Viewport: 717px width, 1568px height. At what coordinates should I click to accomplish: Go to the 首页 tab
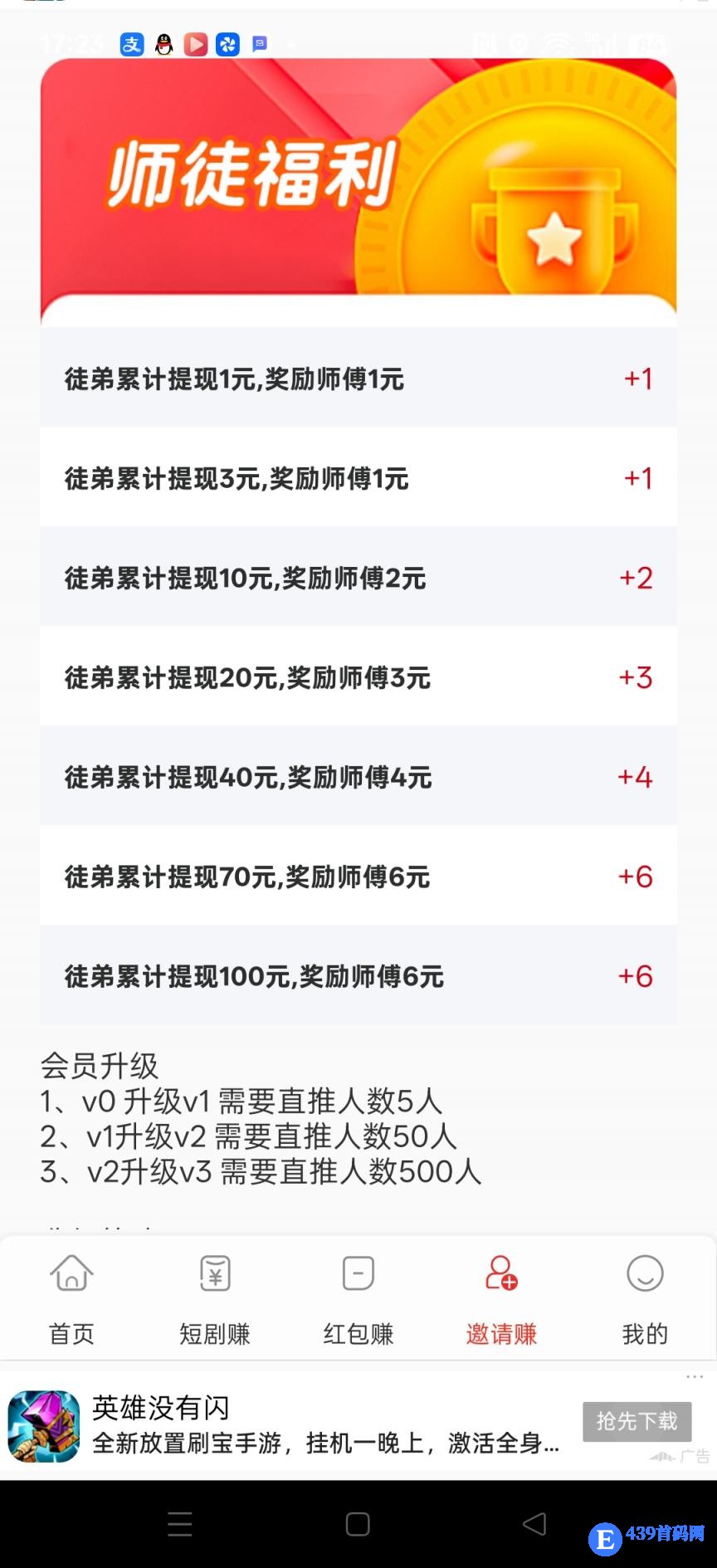coord(72,1298)
